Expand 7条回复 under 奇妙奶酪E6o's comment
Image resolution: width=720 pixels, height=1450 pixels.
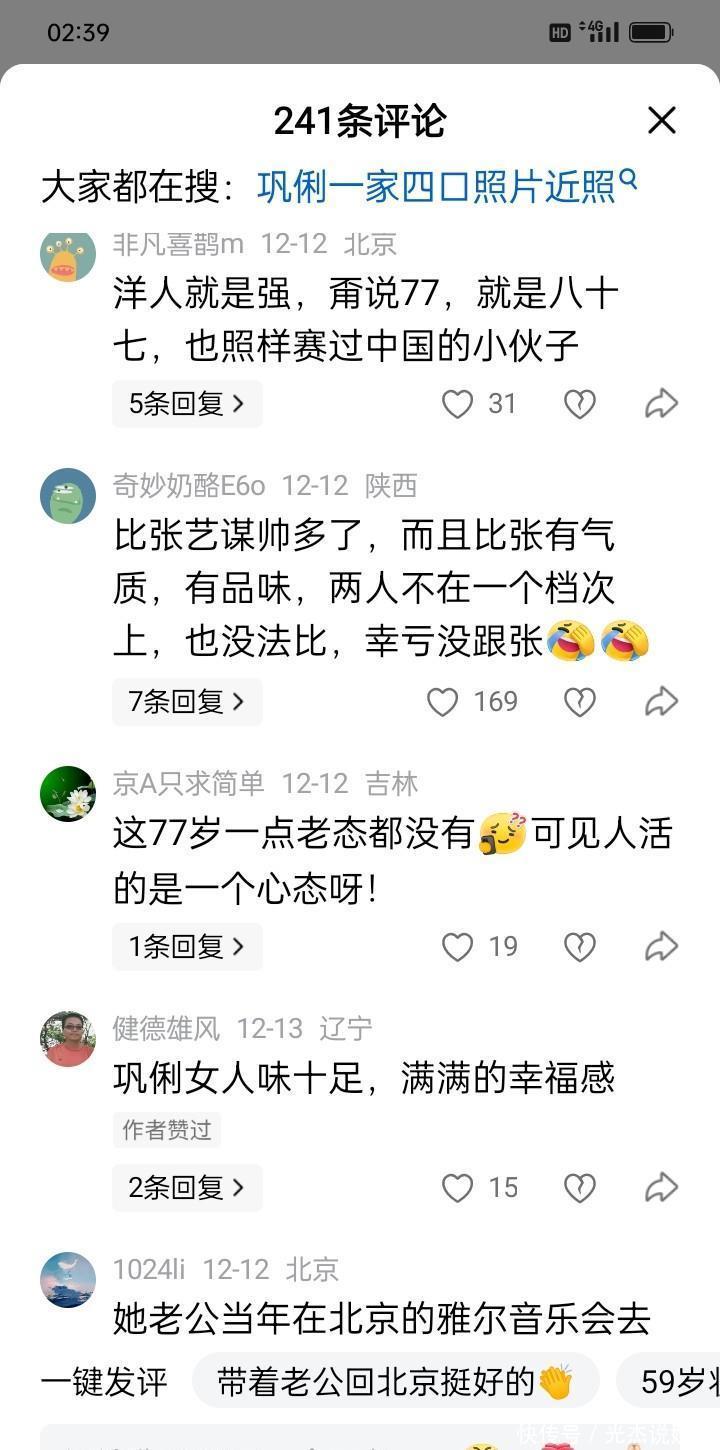click(x=187, y=702)
